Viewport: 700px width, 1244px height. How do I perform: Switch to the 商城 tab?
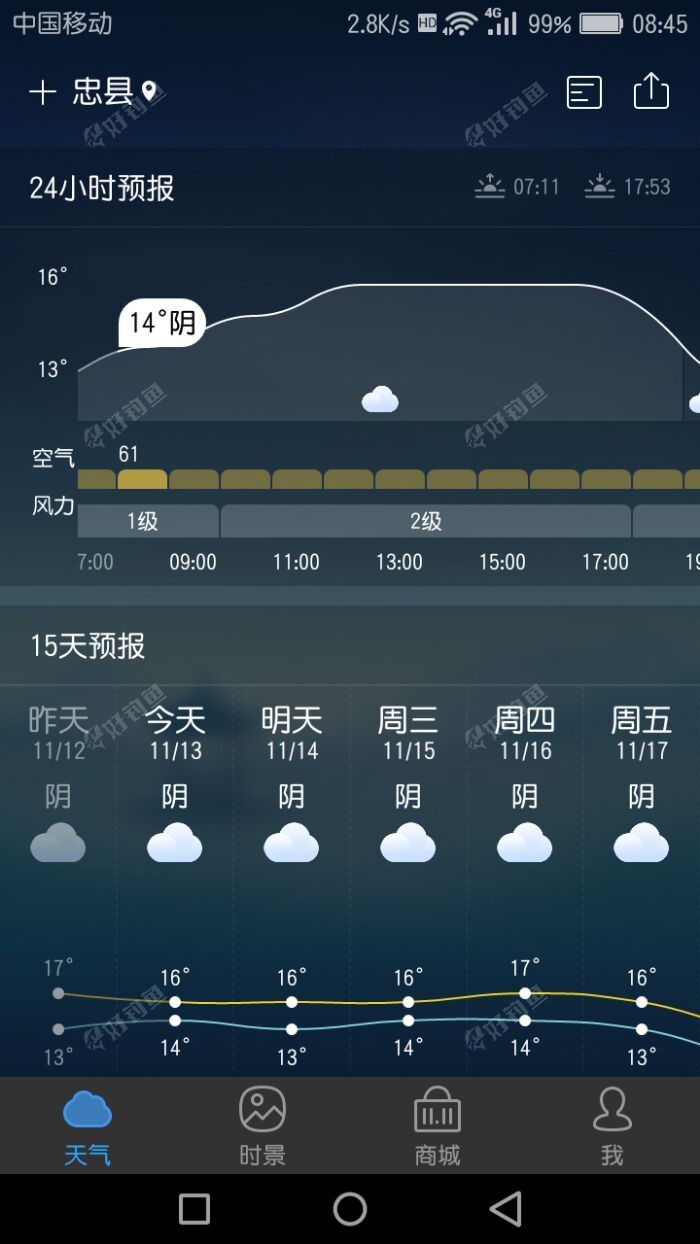(437, 1125)
